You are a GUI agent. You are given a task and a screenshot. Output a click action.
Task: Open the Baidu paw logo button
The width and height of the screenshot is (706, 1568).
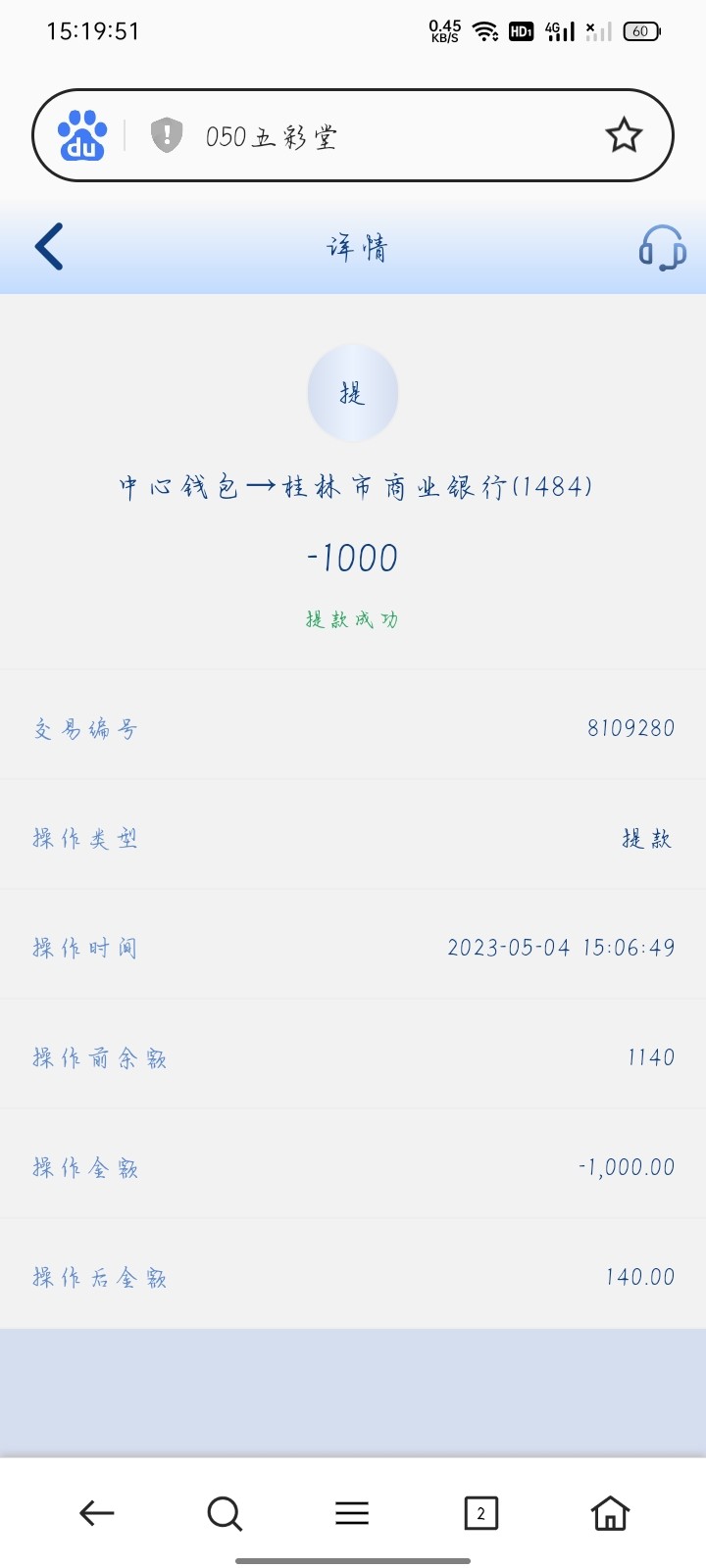click(82, 135)
